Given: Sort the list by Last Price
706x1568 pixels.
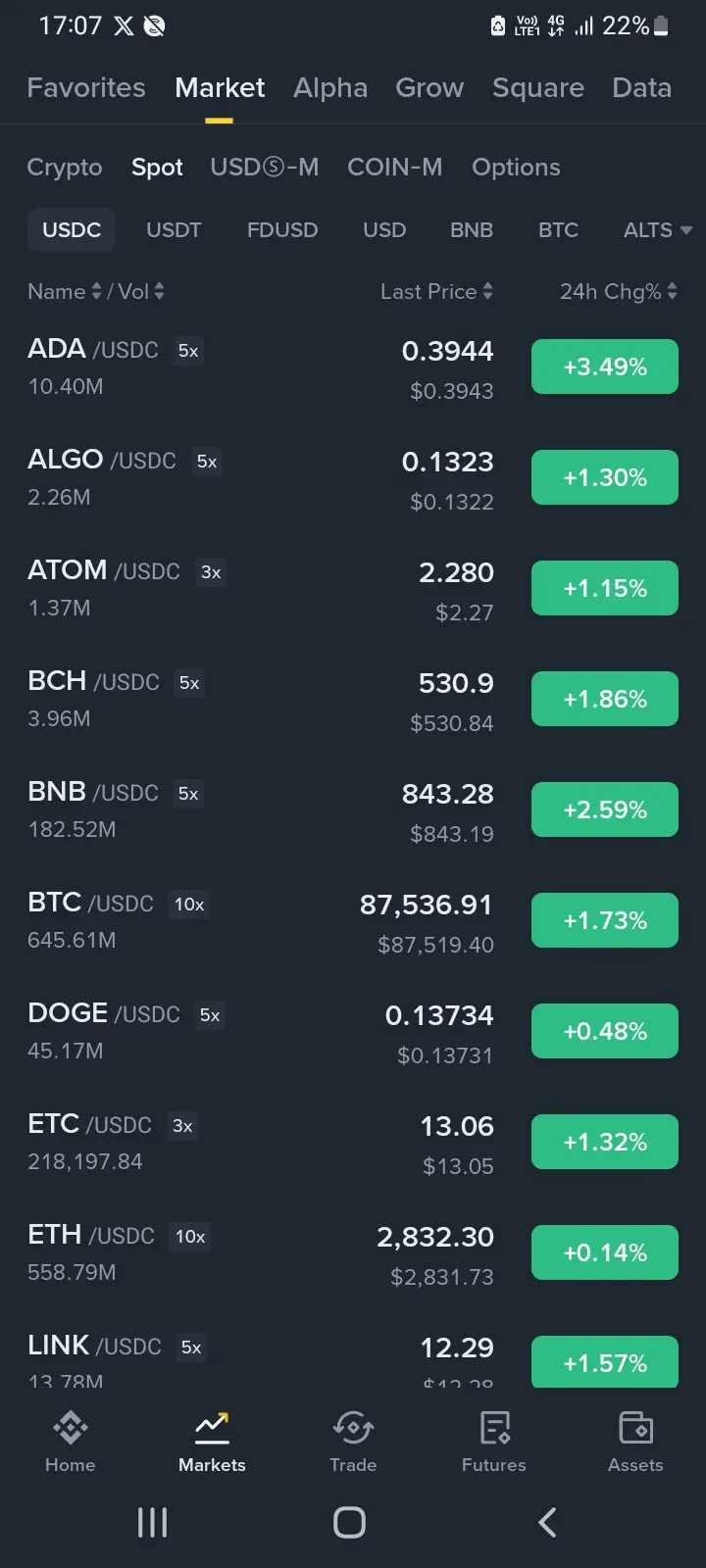Looking at the screenshot, I should (x=436, y=292).
